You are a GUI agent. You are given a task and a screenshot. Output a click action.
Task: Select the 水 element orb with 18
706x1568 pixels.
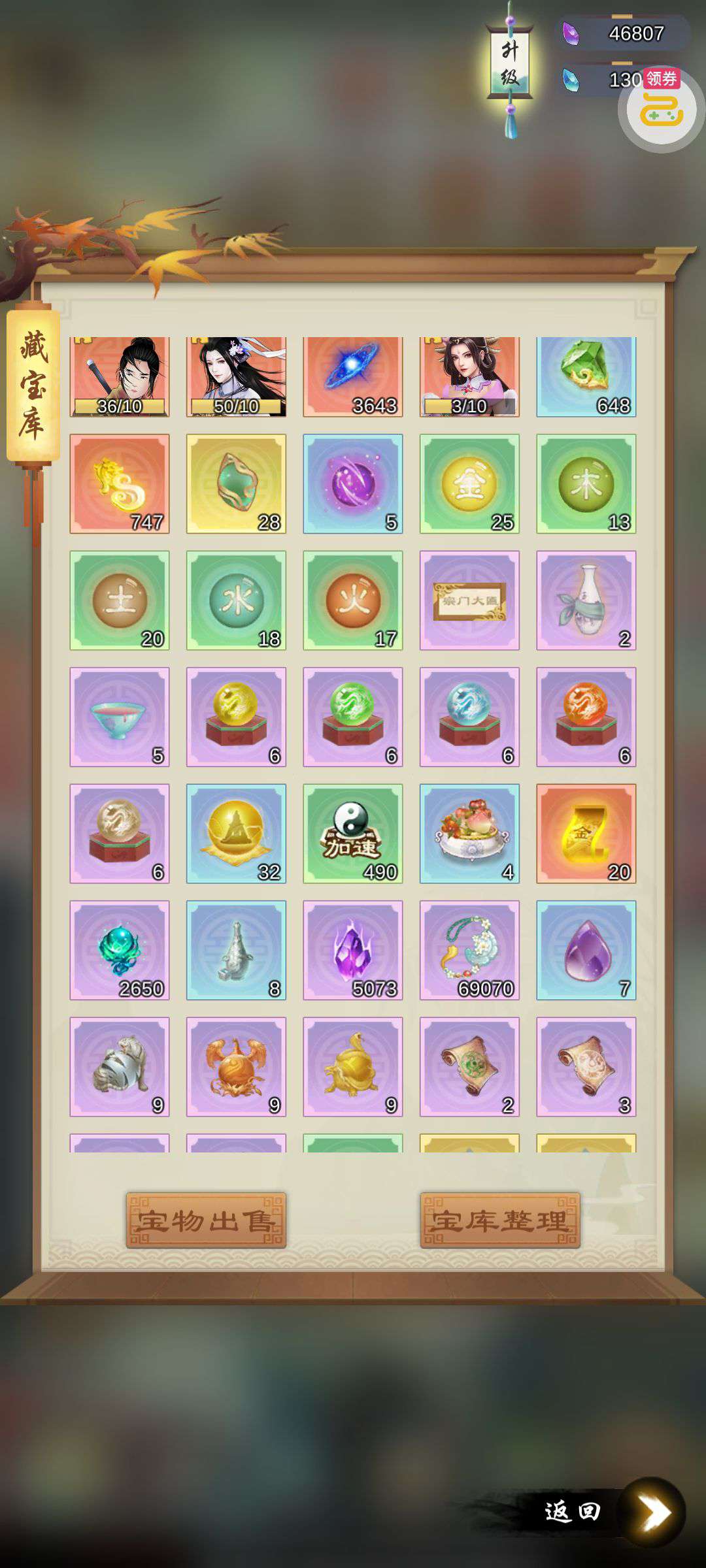coord(236,600)
